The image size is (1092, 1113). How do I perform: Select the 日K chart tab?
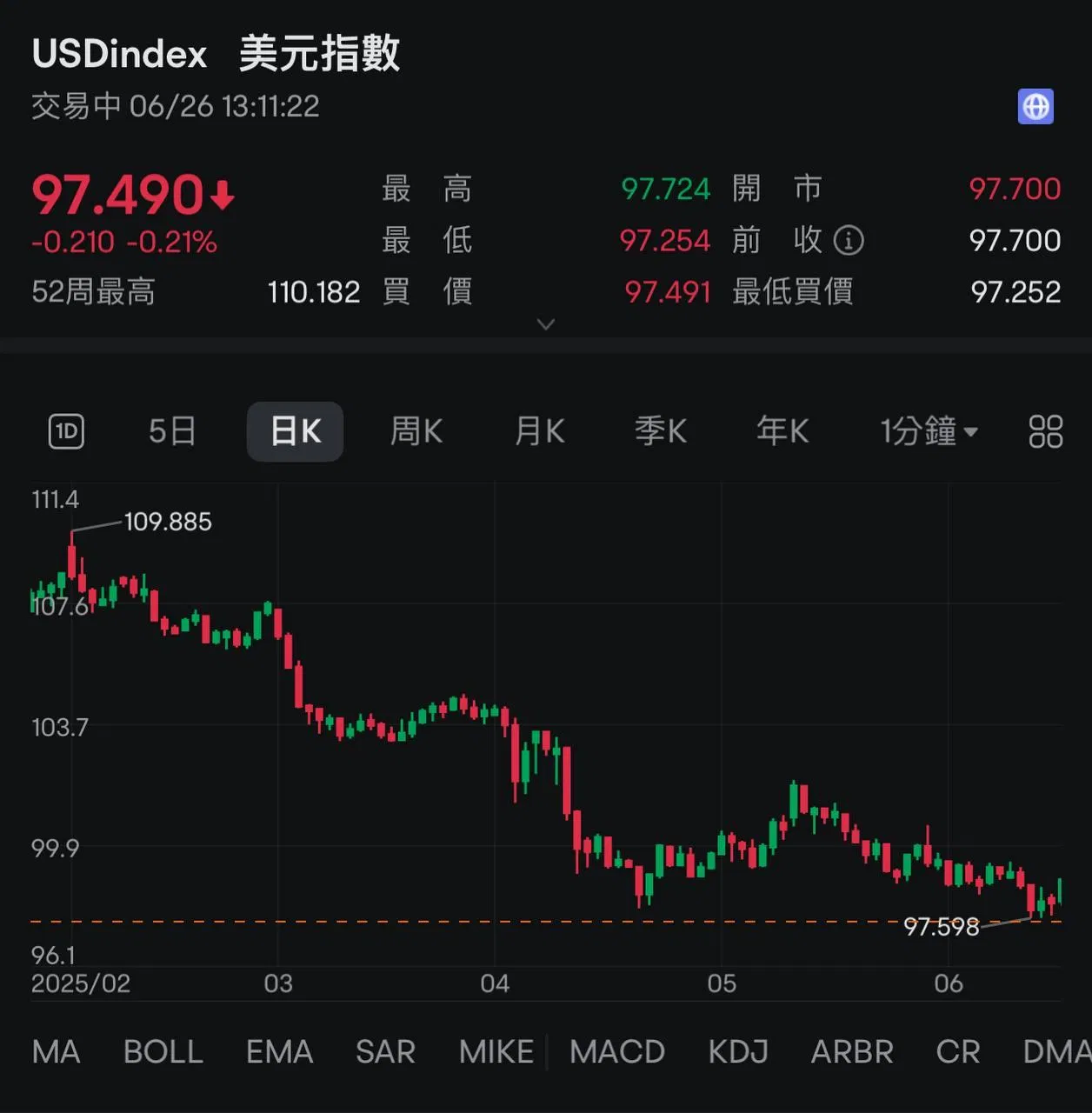point(296,431)
